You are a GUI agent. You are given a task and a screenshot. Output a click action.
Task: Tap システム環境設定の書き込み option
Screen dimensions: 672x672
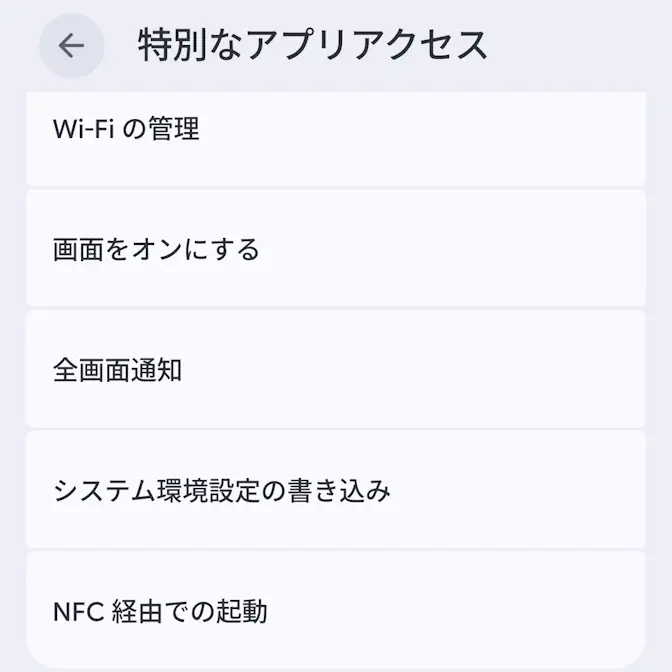pyautogui.click(x=336, y=491)
